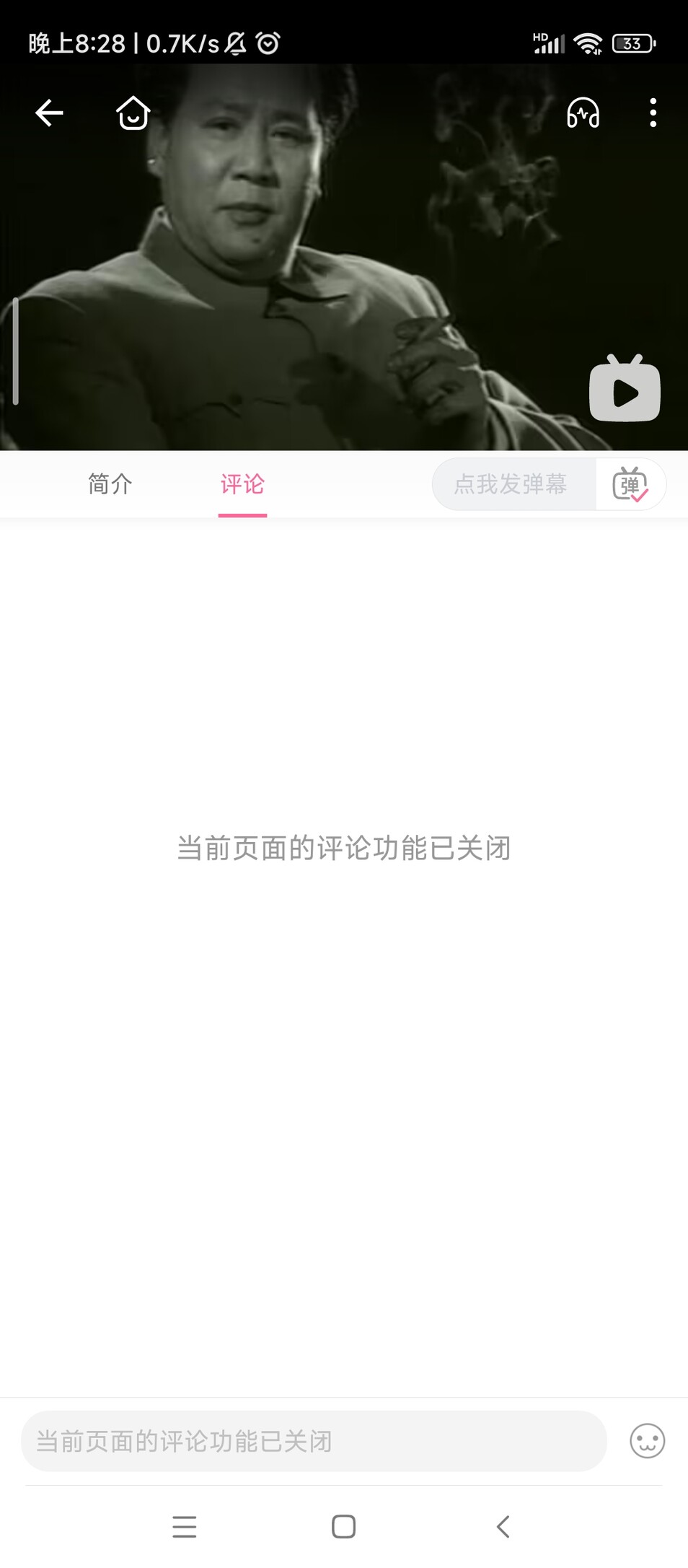Toggle the danmaku 弹 switch

[630, 484]
